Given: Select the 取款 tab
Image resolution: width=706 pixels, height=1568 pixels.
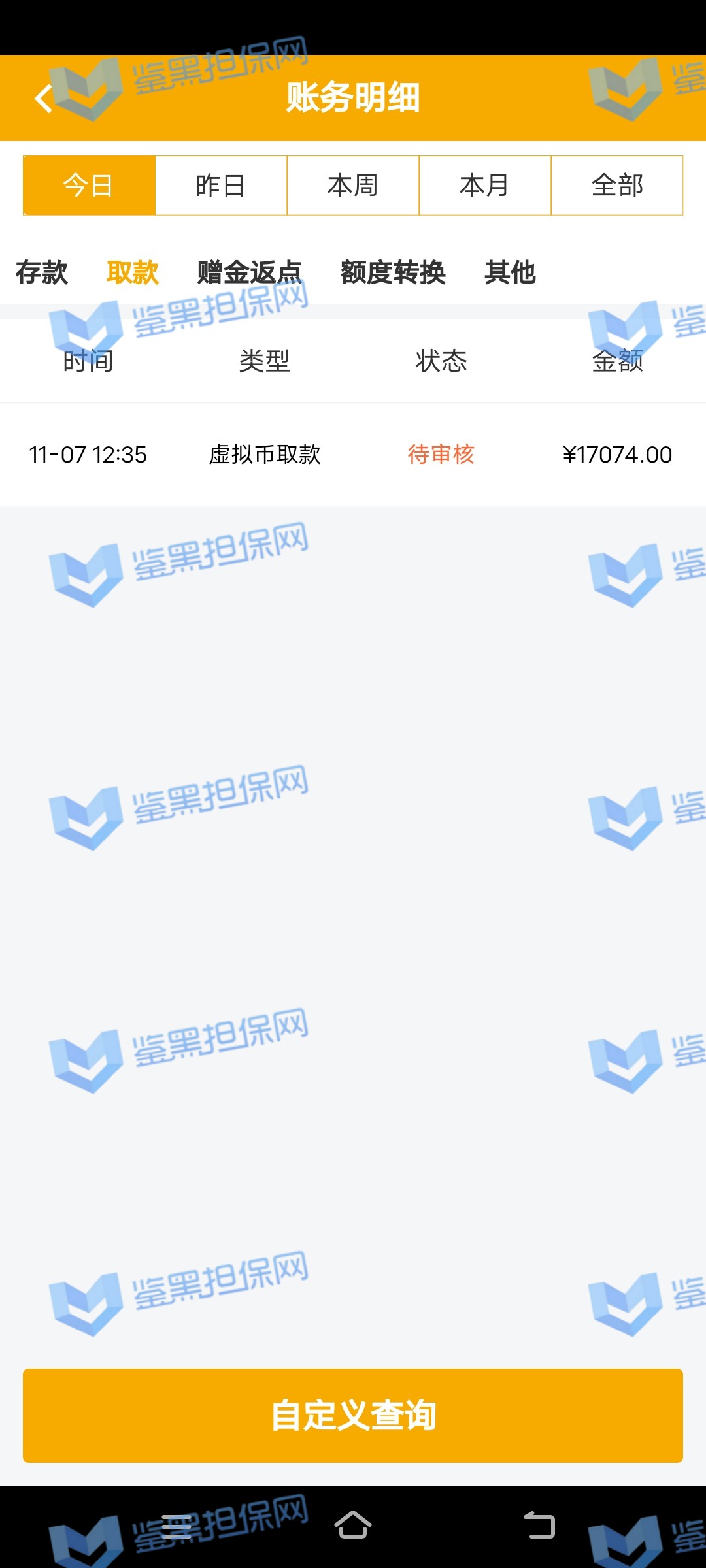Looking at the screenshot, I should tap(133, 272).
